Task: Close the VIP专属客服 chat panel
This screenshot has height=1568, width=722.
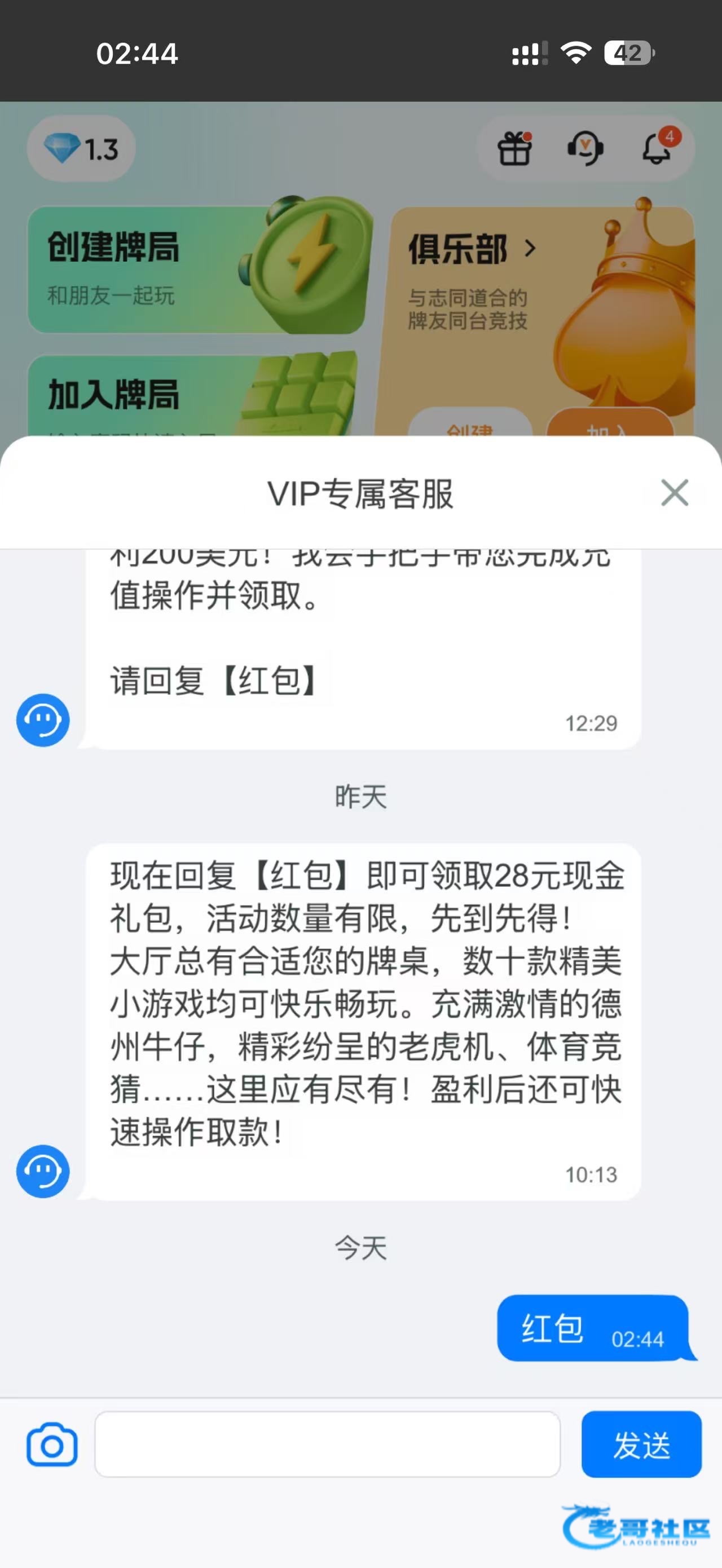Action: (674, 492)
